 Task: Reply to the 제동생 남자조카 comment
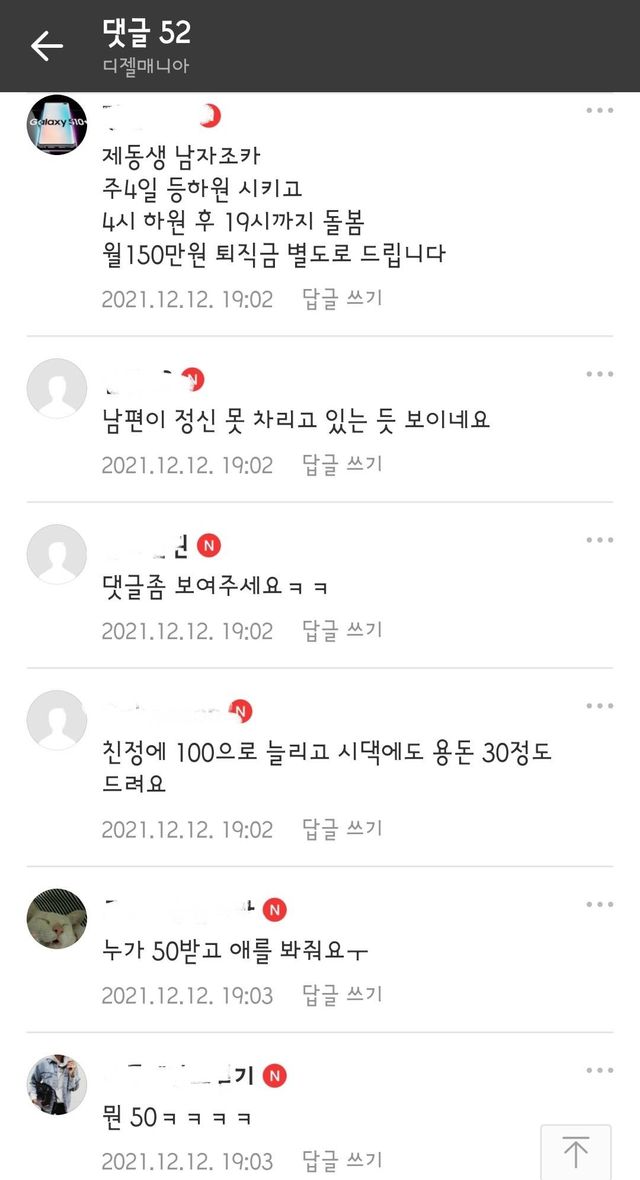point(342,299)
